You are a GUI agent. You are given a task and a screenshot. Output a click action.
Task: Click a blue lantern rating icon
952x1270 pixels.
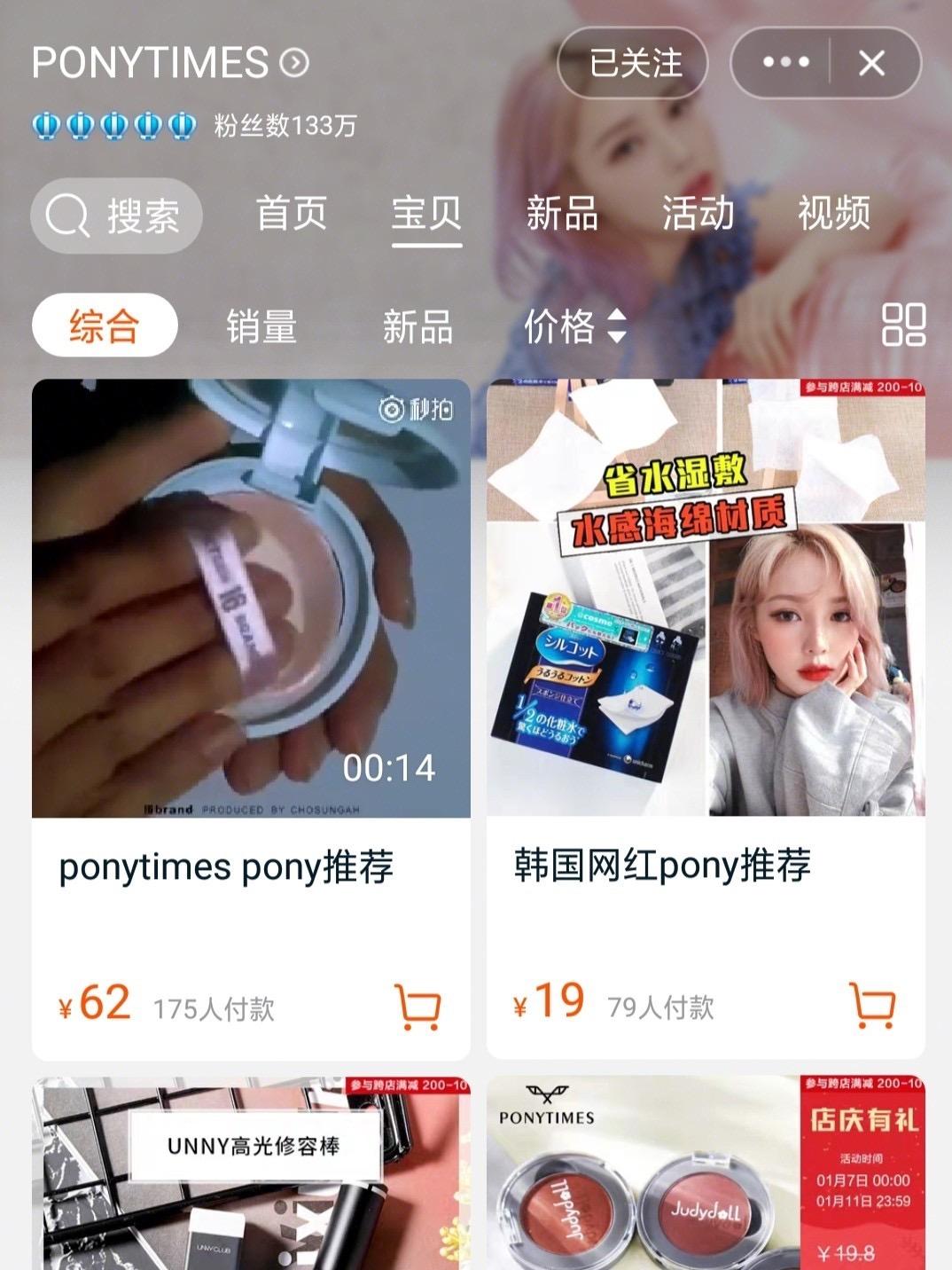pyautogui.click(x=44, y=124)
